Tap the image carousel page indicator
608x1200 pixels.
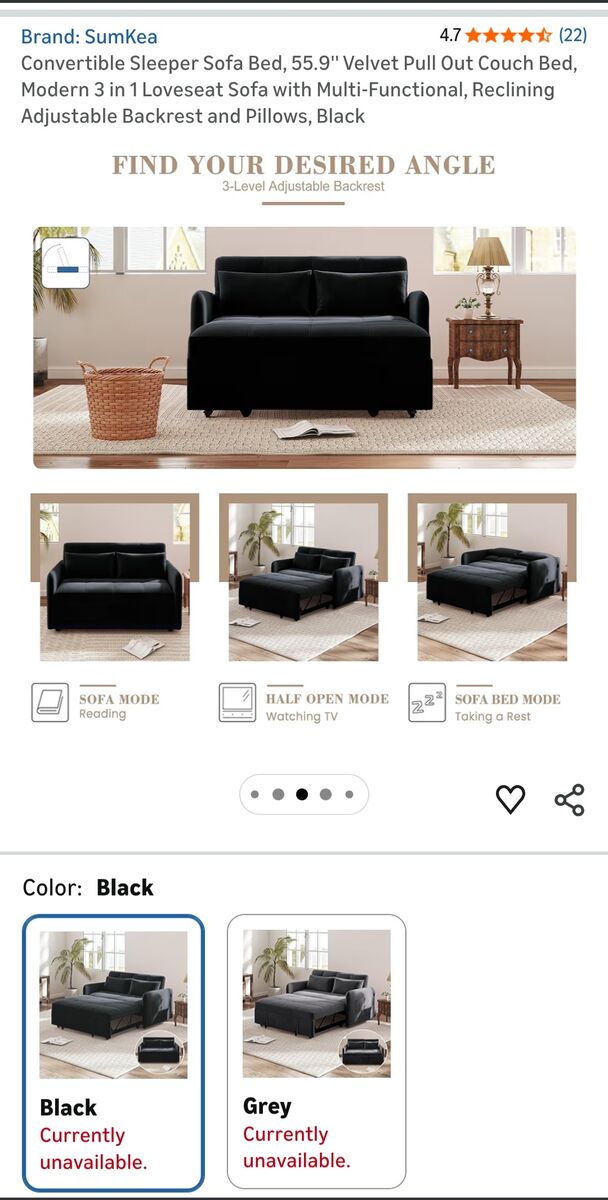point(303,795)
